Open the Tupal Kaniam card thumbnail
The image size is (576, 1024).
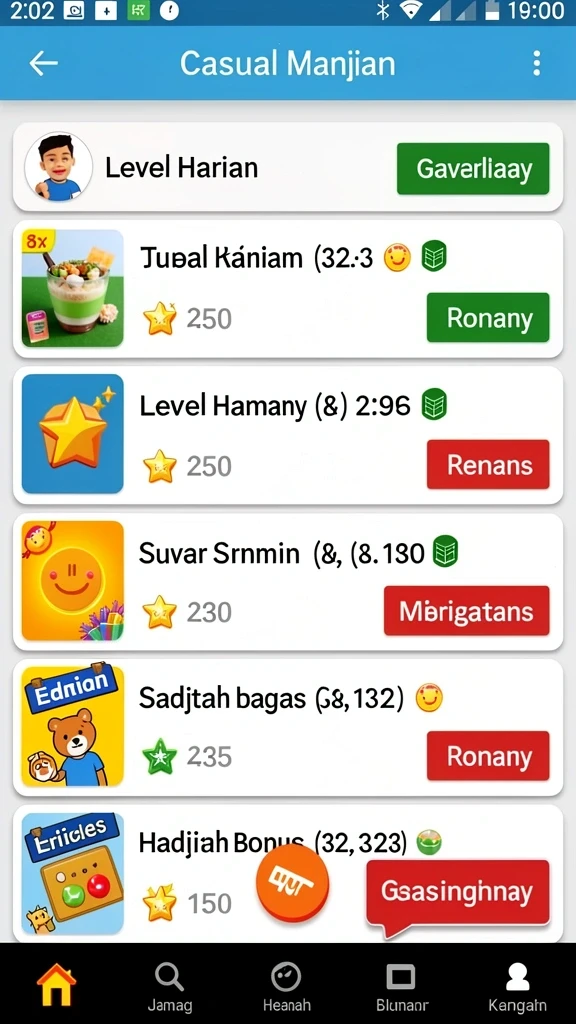pos(72,288)
